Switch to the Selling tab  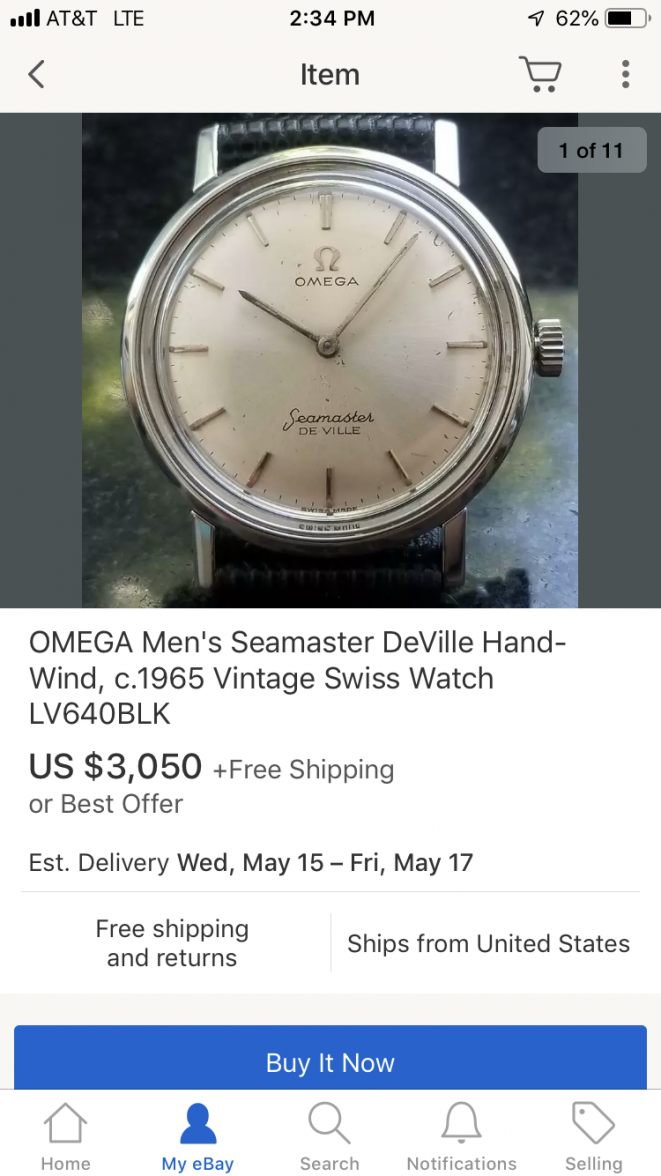[x=593, y=1136]
